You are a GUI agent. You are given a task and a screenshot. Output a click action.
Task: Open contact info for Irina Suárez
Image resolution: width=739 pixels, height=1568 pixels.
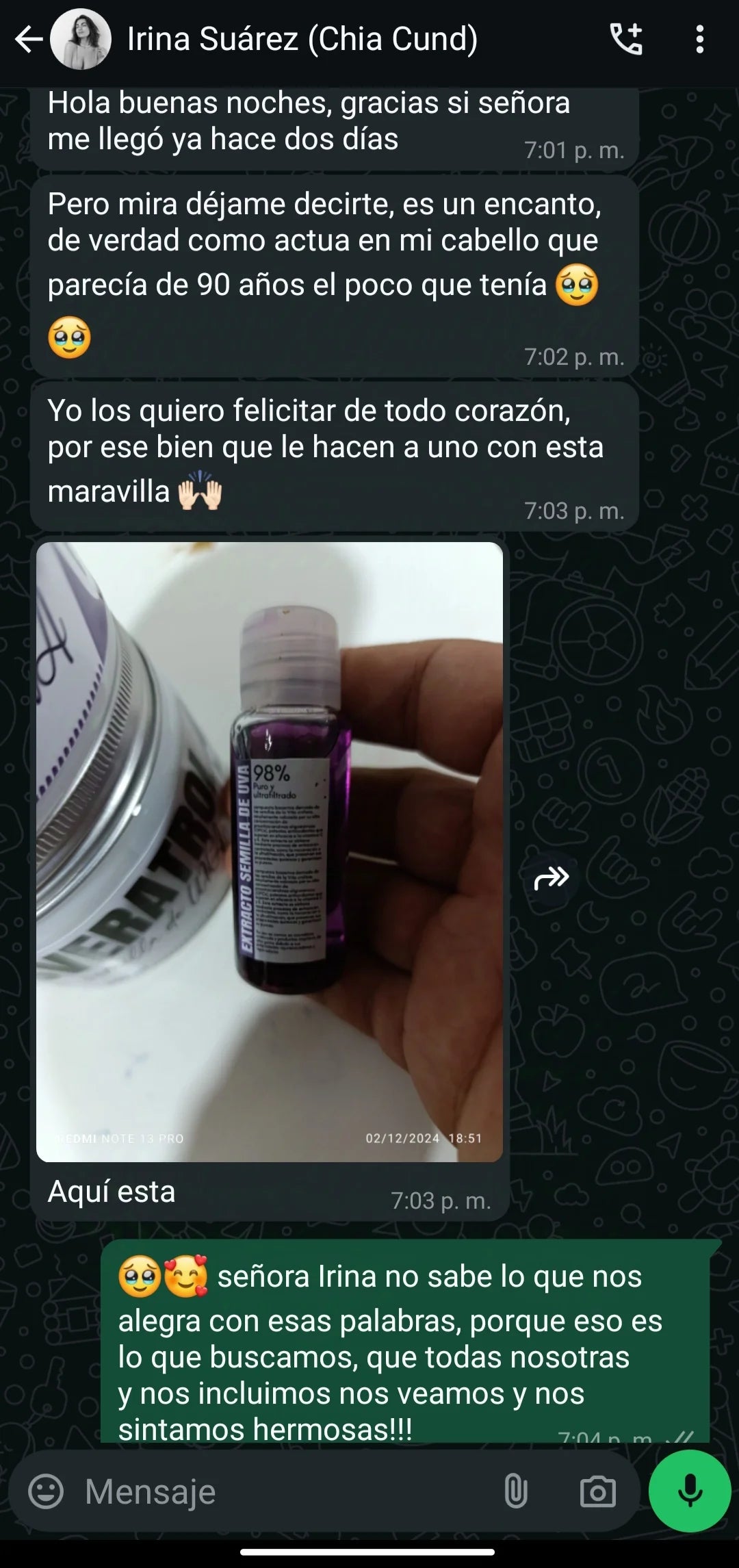301,40
